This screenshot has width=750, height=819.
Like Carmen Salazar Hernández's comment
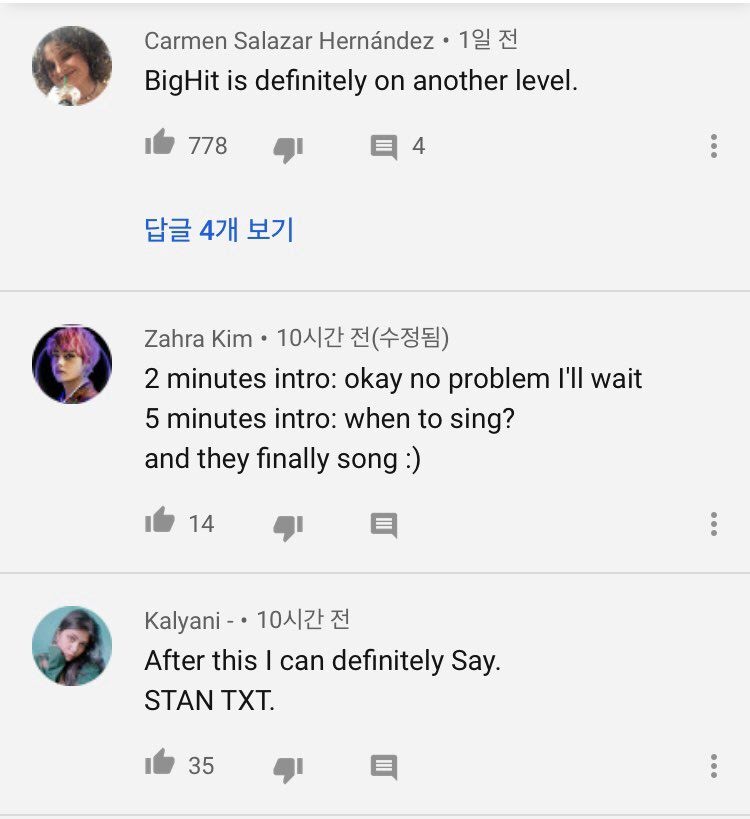click(160, 142)
